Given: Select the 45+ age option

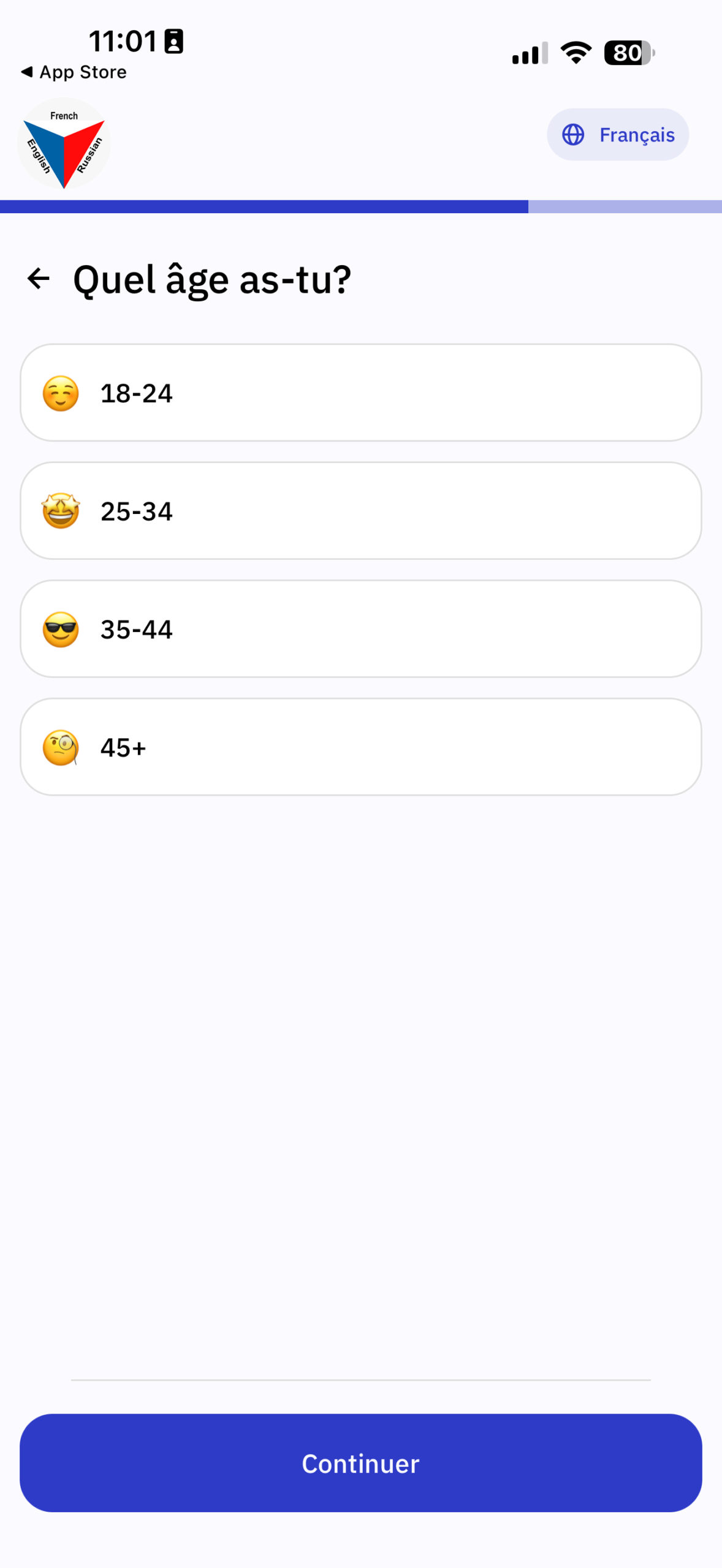Looking at the screenshot, I should pyautogui.click(x=360, y=747).
